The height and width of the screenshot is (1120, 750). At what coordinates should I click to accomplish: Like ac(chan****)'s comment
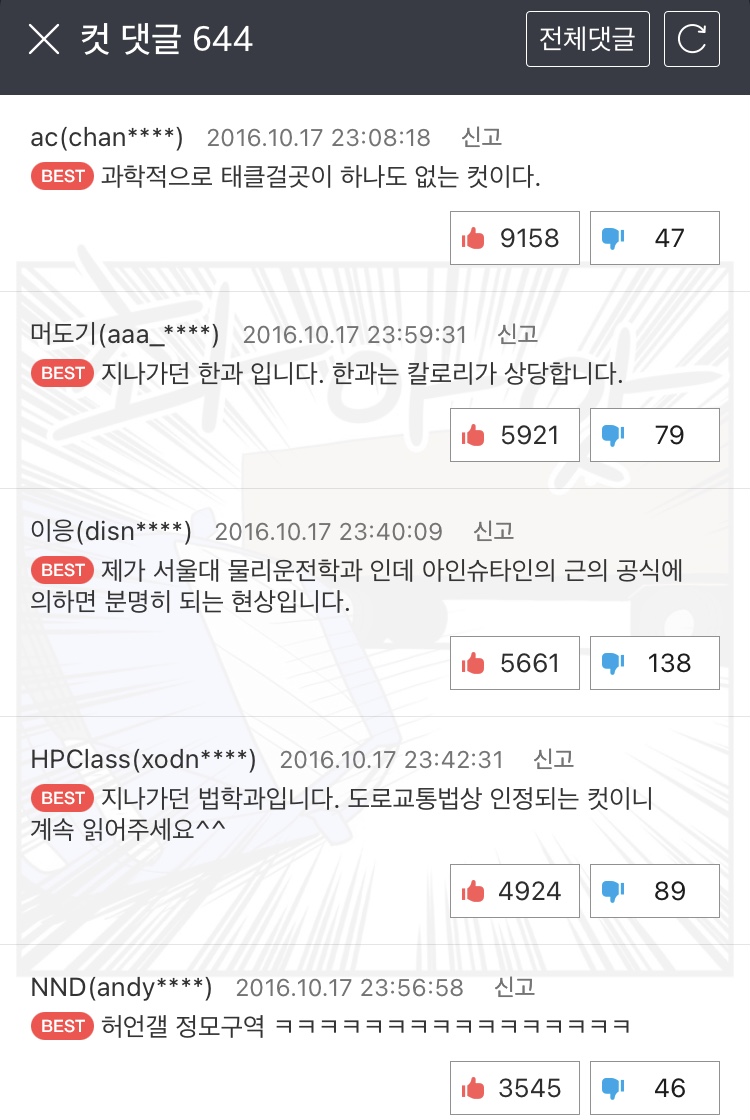coord(514,238)
